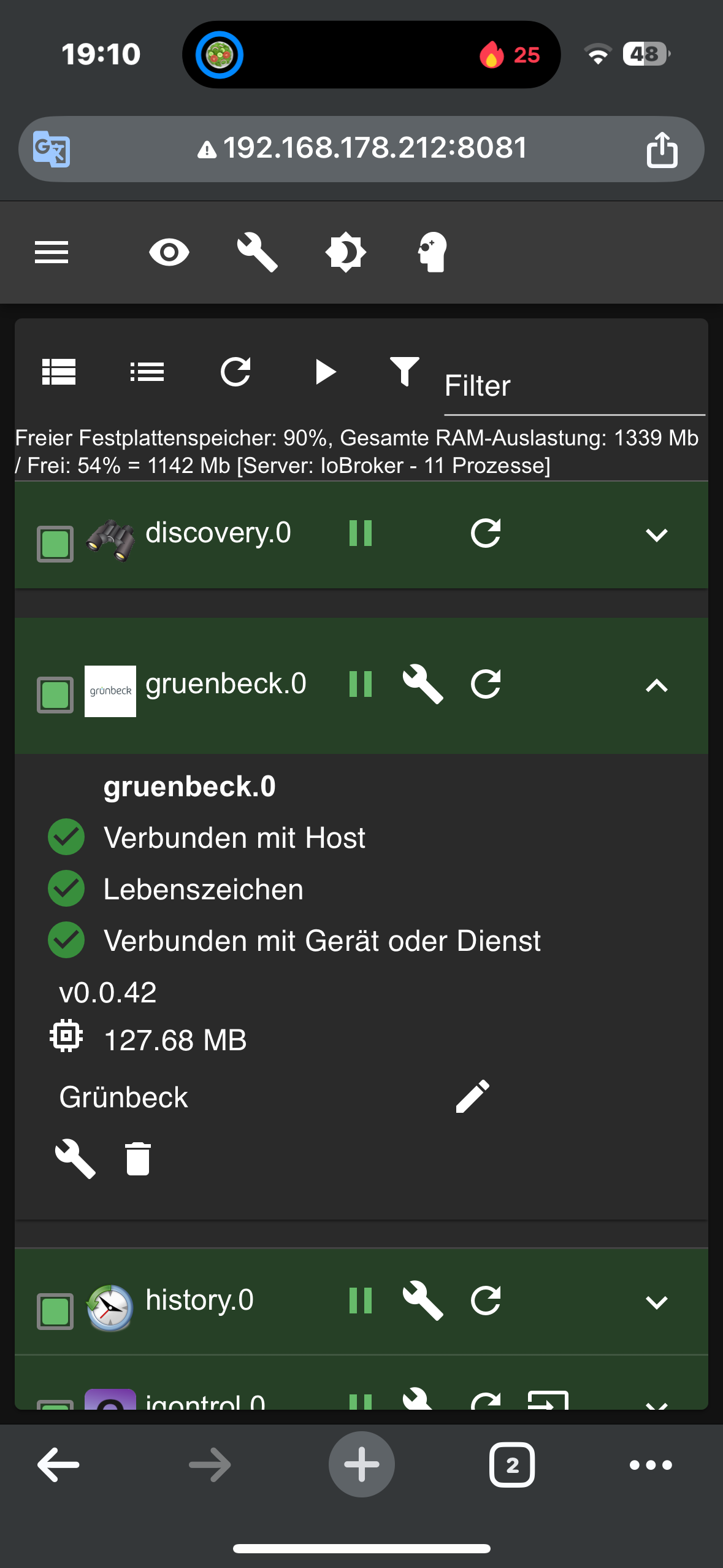Pause the discovery.0 instance

361,533
